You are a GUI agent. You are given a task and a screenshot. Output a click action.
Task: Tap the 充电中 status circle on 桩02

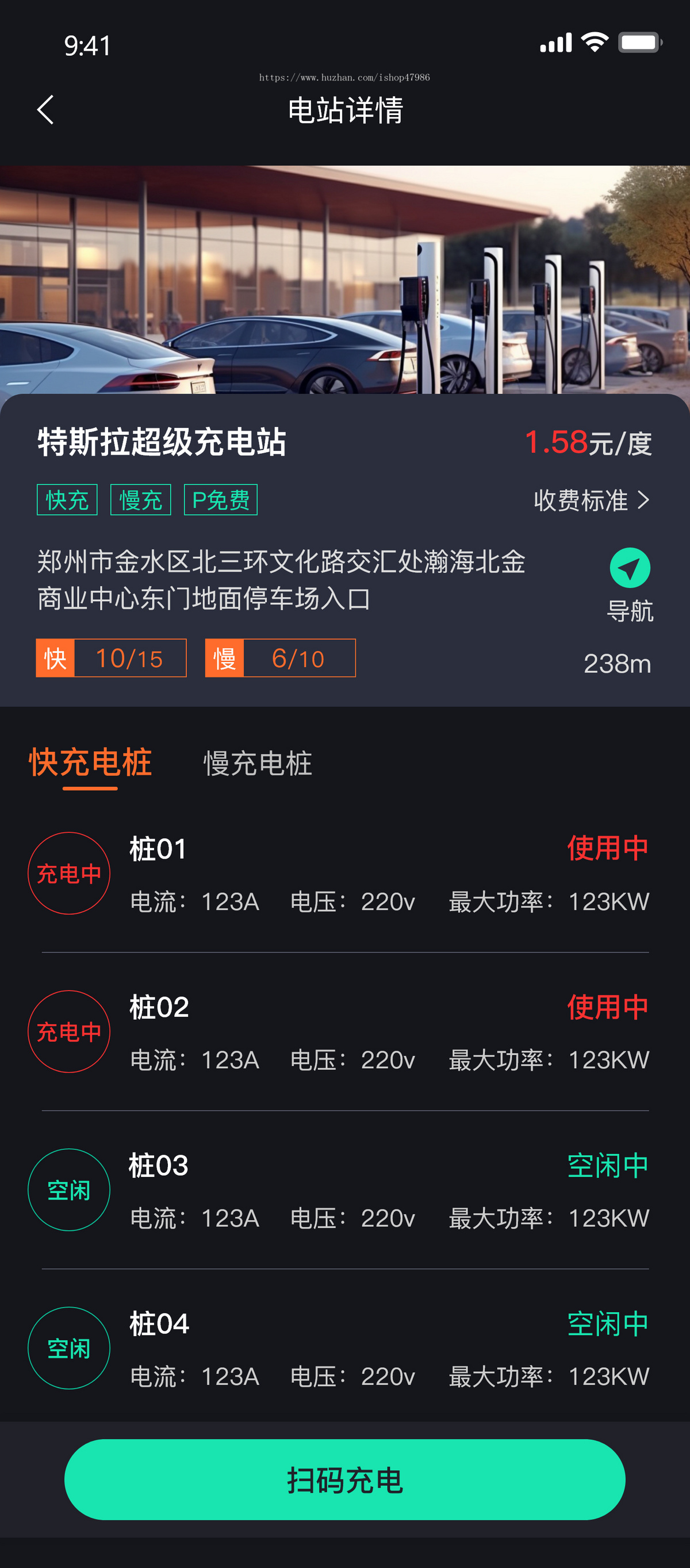click(69, 1031)
